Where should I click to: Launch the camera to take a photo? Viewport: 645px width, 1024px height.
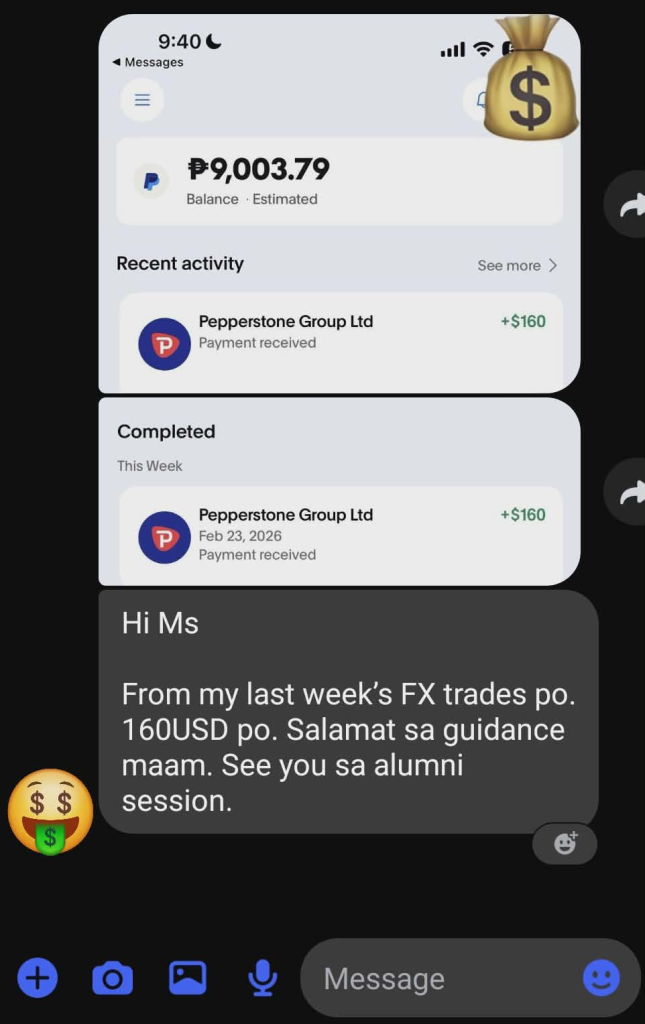[x=112, y=977]
